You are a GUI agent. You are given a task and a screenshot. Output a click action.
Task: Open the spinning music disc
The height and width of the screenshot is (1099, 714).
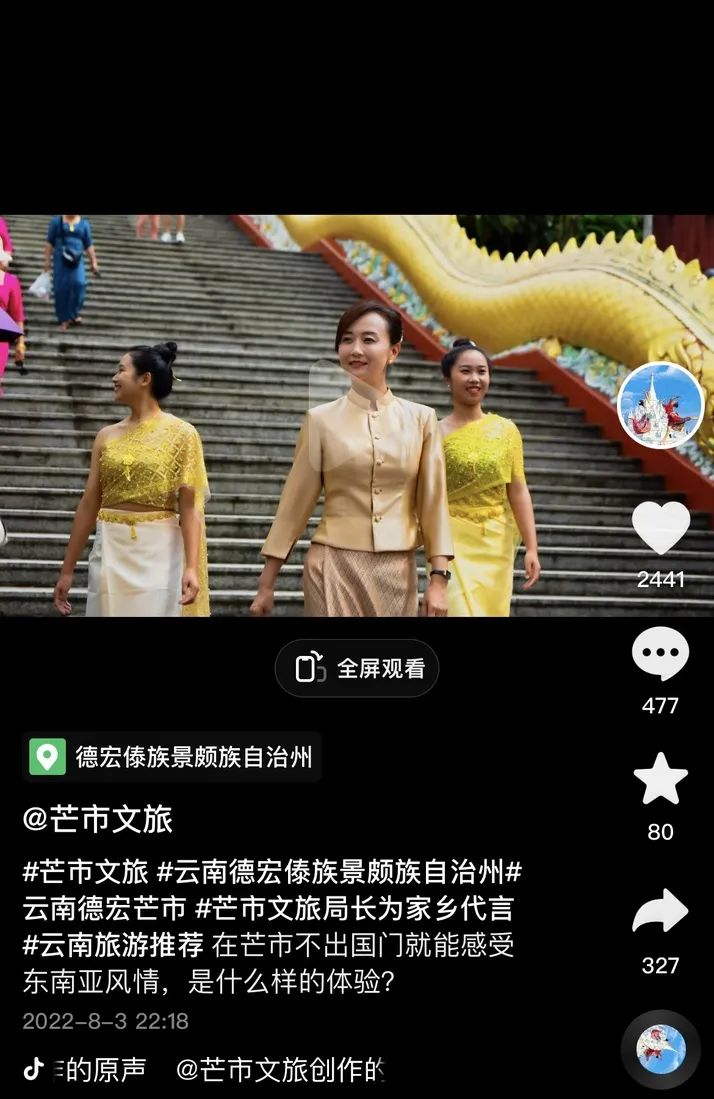660,1049
